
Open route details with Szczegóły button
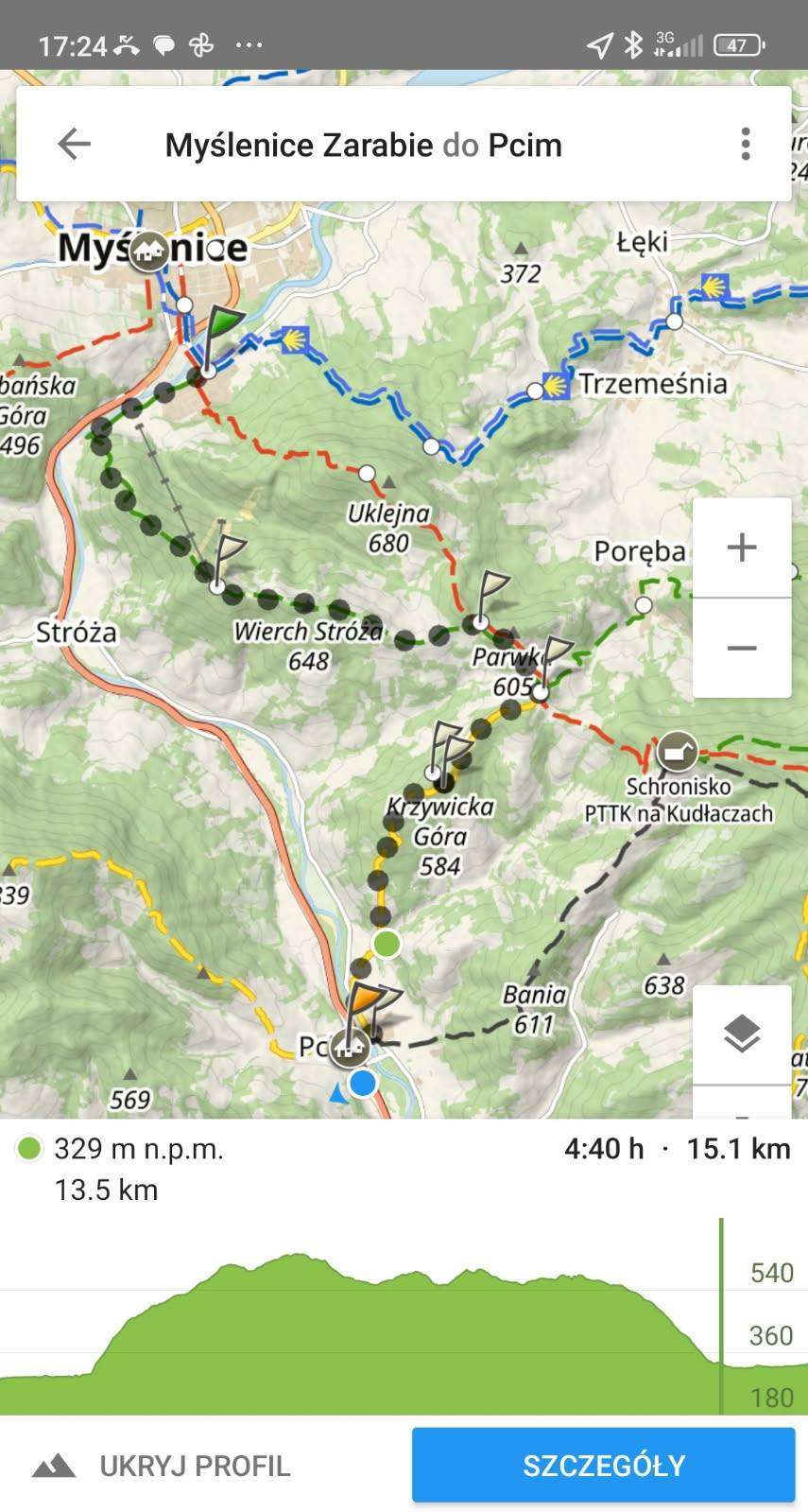604,1465
